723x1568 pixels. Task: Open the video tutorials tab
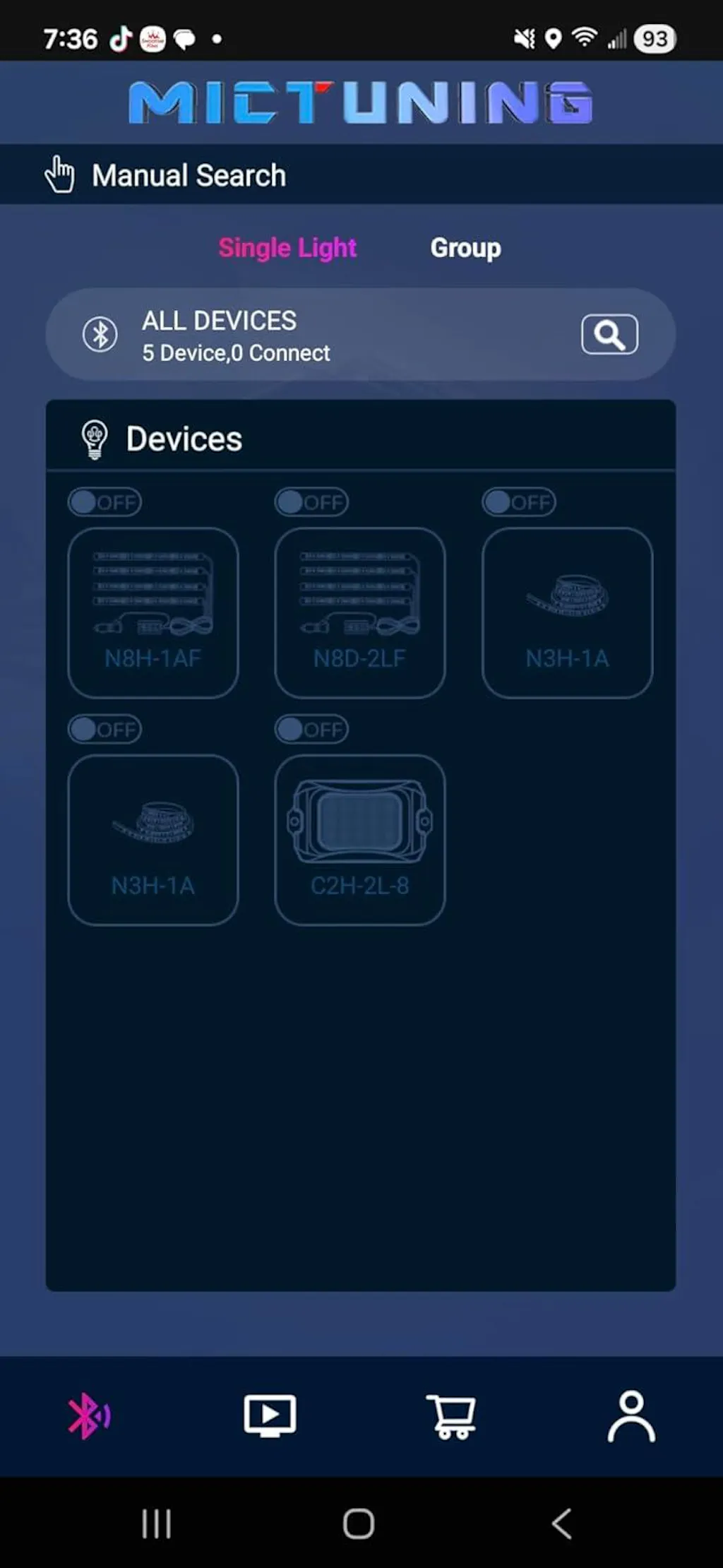click(x=270, y=1416)
